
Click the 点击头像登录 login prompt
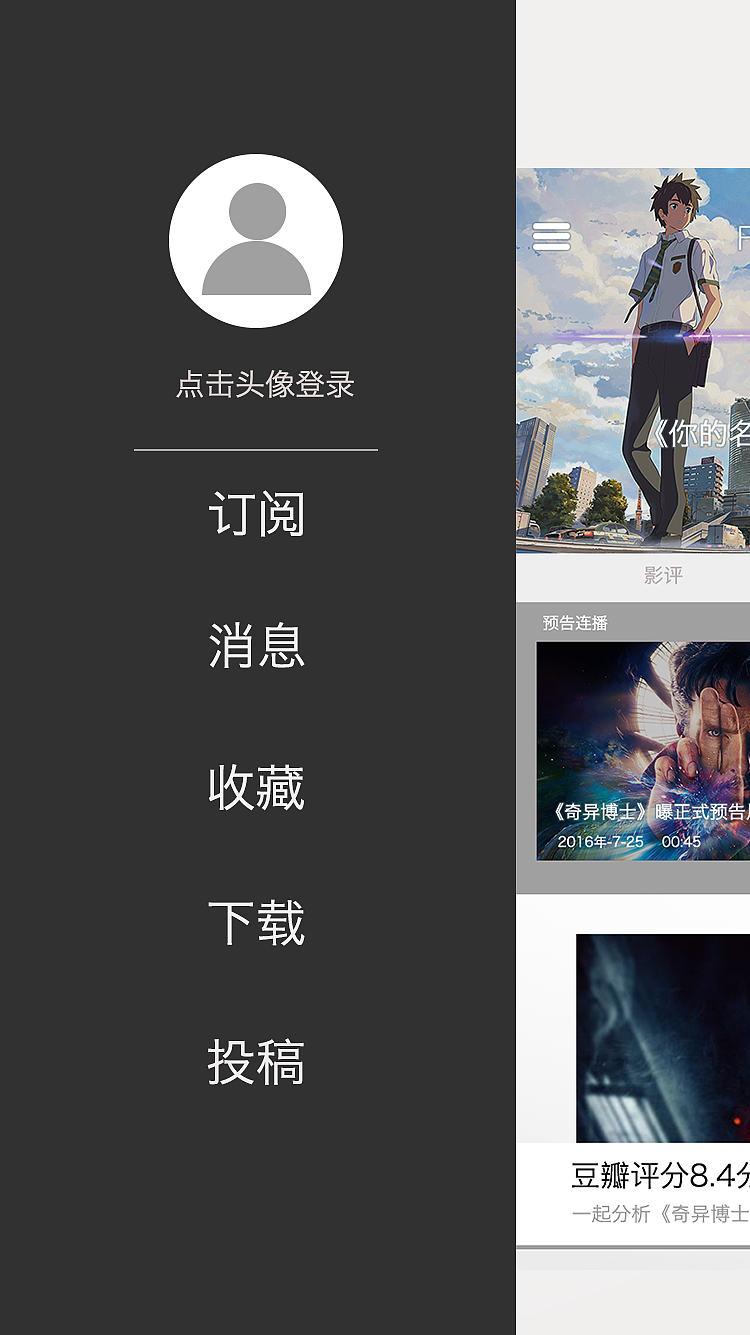tap(266, 385)
